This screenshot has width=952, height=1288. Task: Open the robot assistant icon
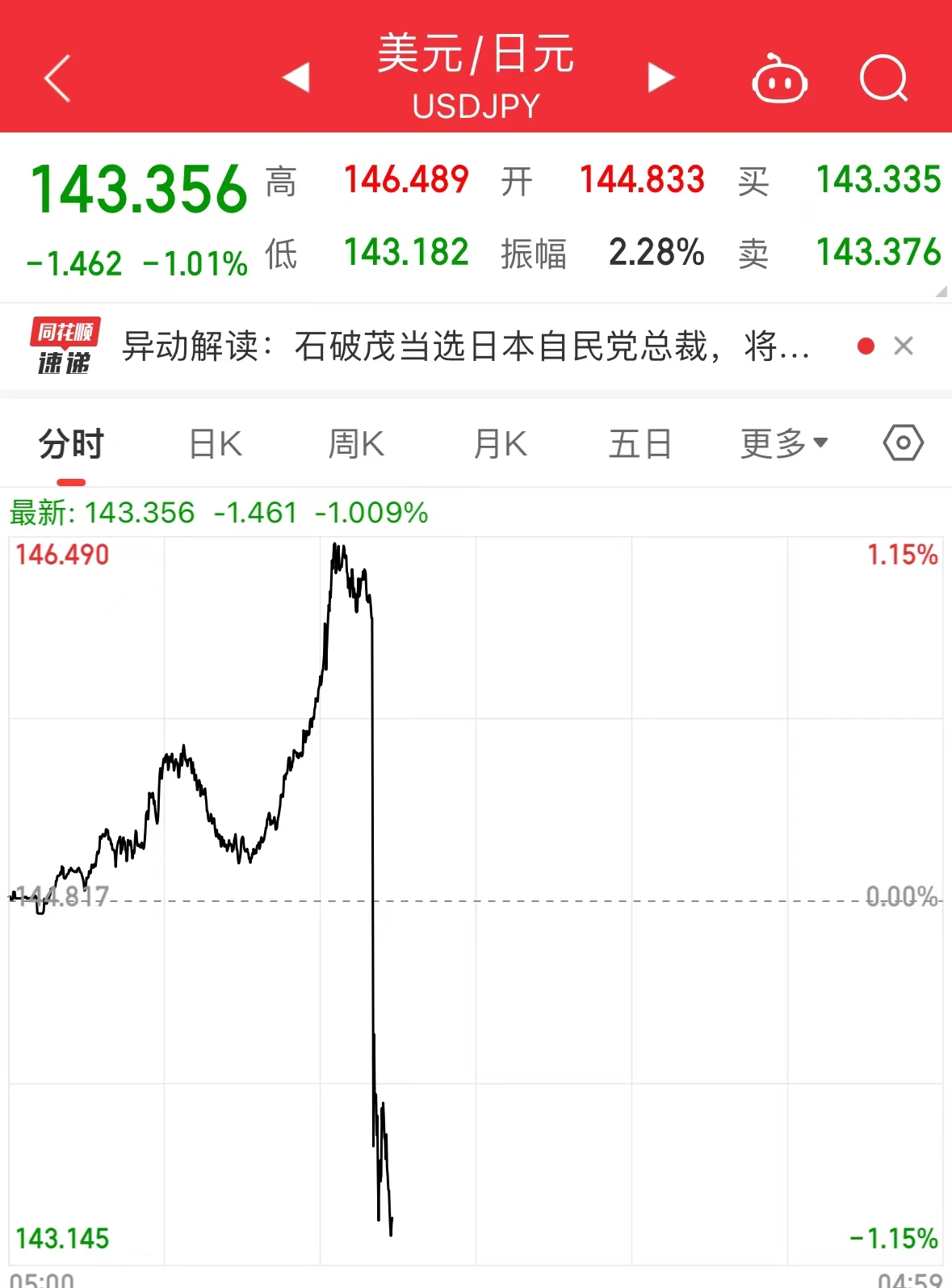(779, 79)
